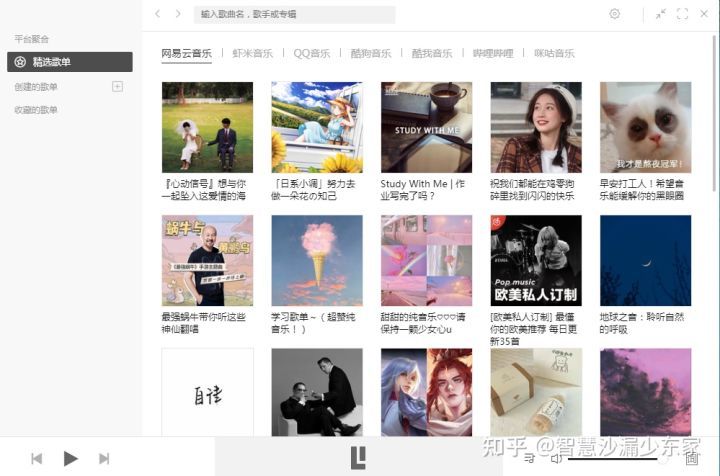Tap the search box for songs or artists
The image size is (720, 476).
tap(295, 14)
